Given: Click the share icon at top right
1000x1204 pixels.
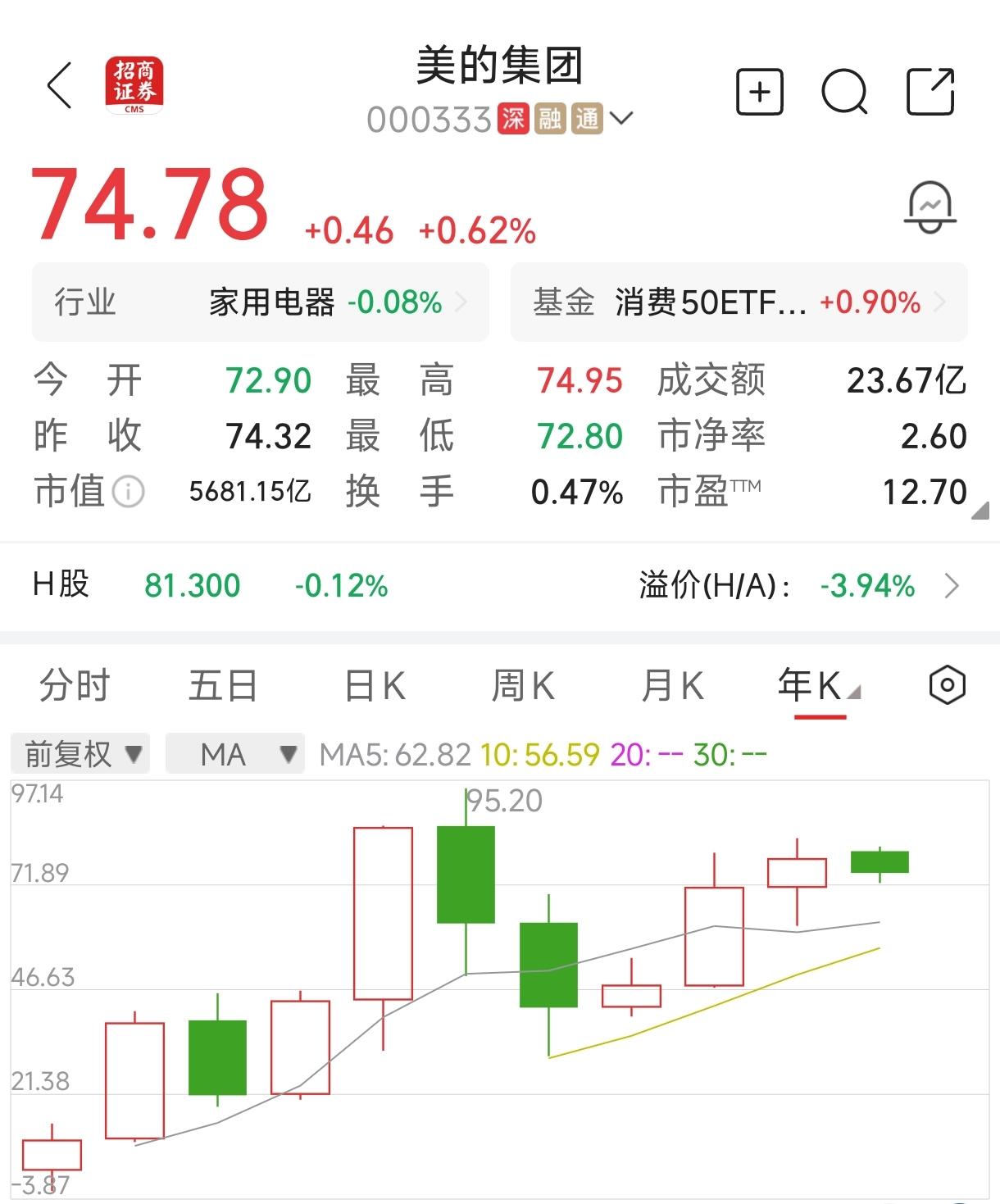Looking at the screenshot, I should pos(930,93).
